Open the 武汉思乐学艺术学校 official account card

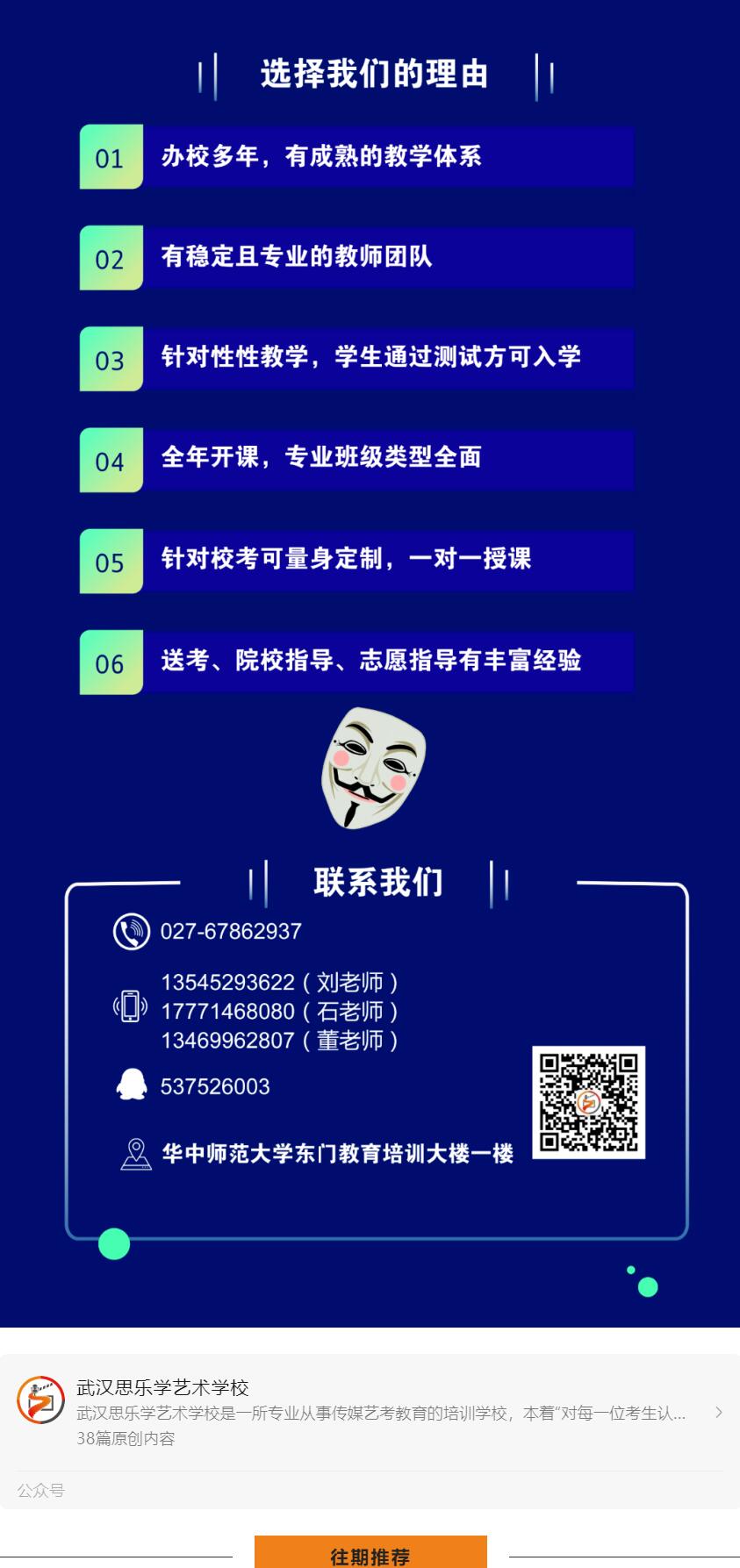[x=369, y=1412]
